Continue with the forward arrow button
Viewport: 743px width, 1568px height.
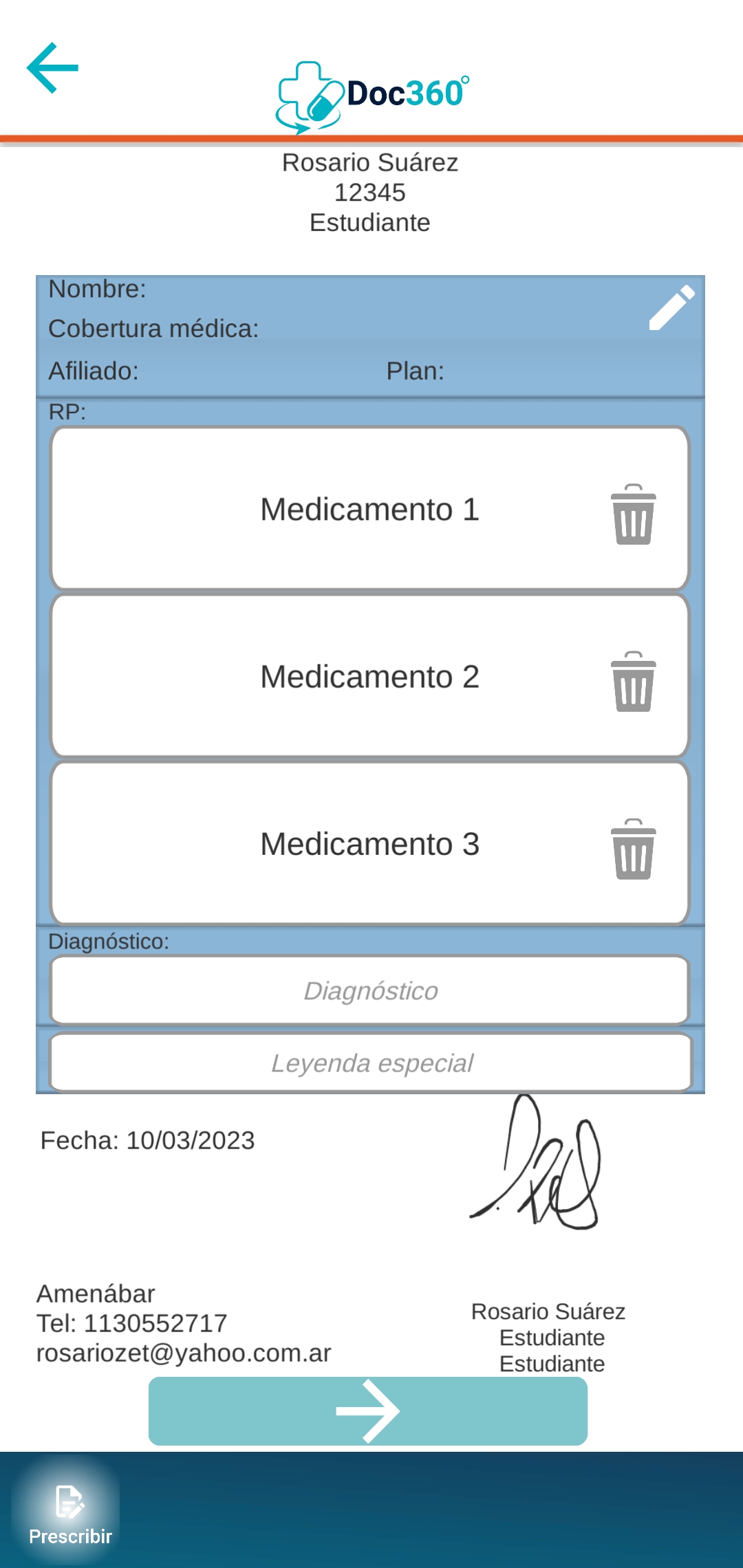coord(368,1411)
